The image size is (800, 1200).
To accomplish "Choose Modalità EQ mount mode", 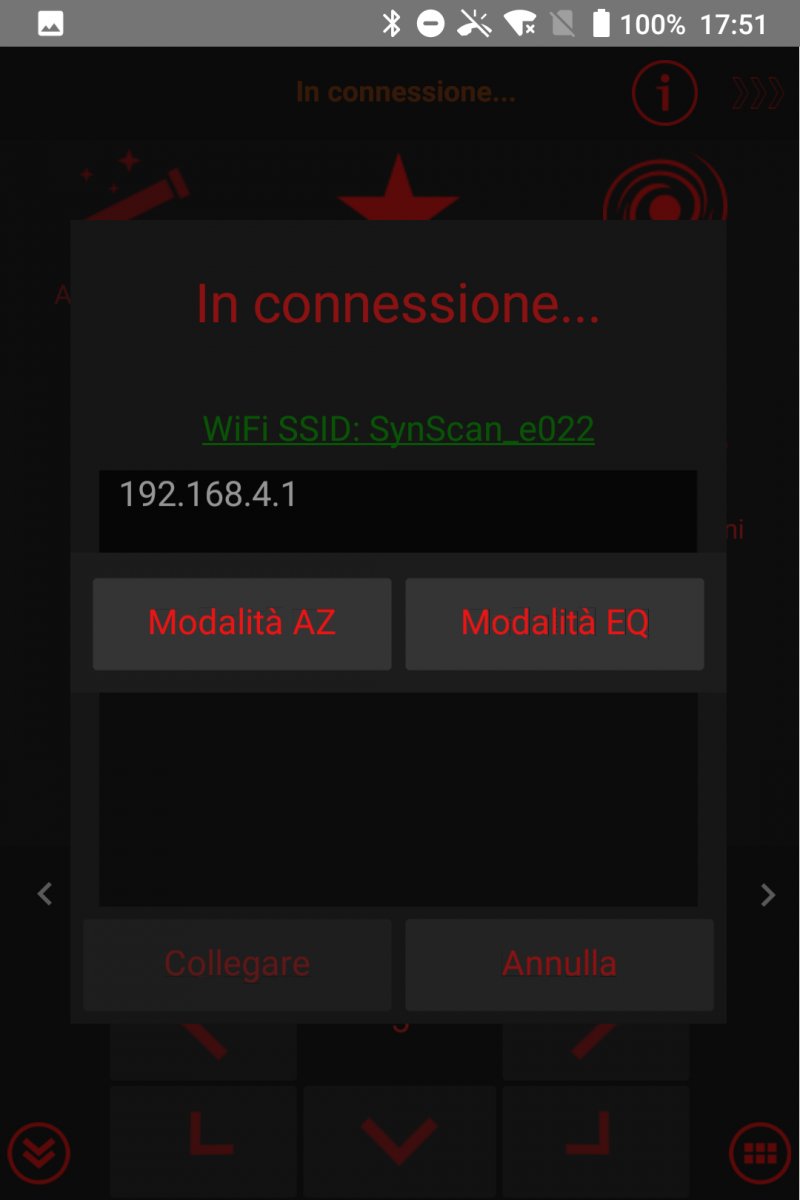I will (554, 624).
